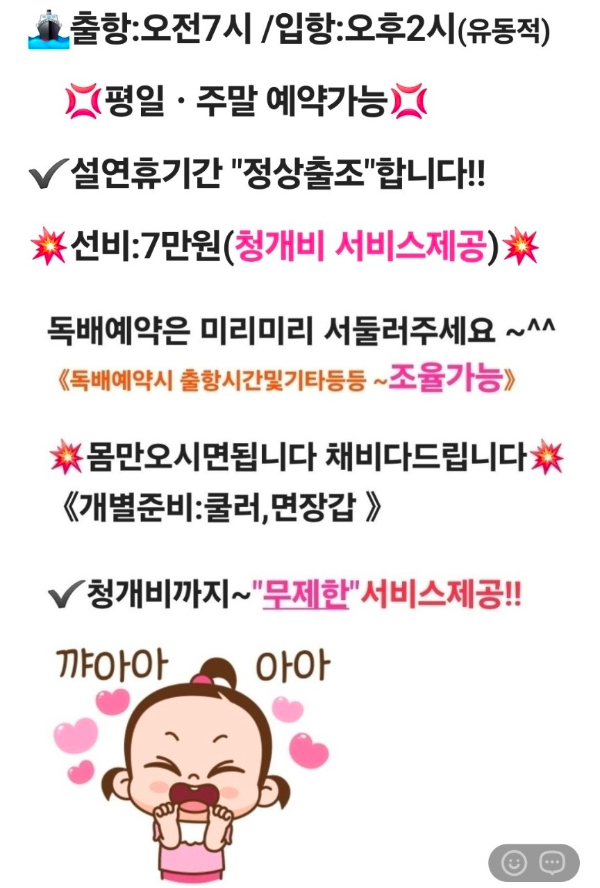The width and height of the screenshot is (600, 888).
Task: Tap the smiley reaction icon
Action: click(515, 862)
